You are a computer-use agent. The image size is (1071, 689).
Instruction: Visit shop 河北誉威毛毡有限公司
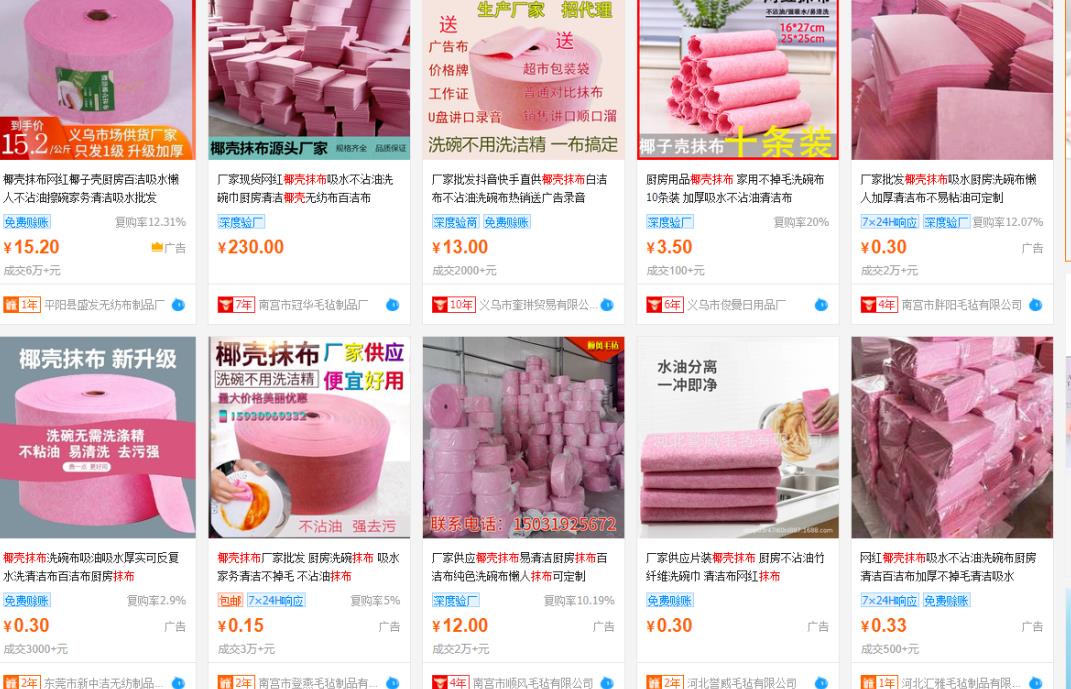pos(746,683)
